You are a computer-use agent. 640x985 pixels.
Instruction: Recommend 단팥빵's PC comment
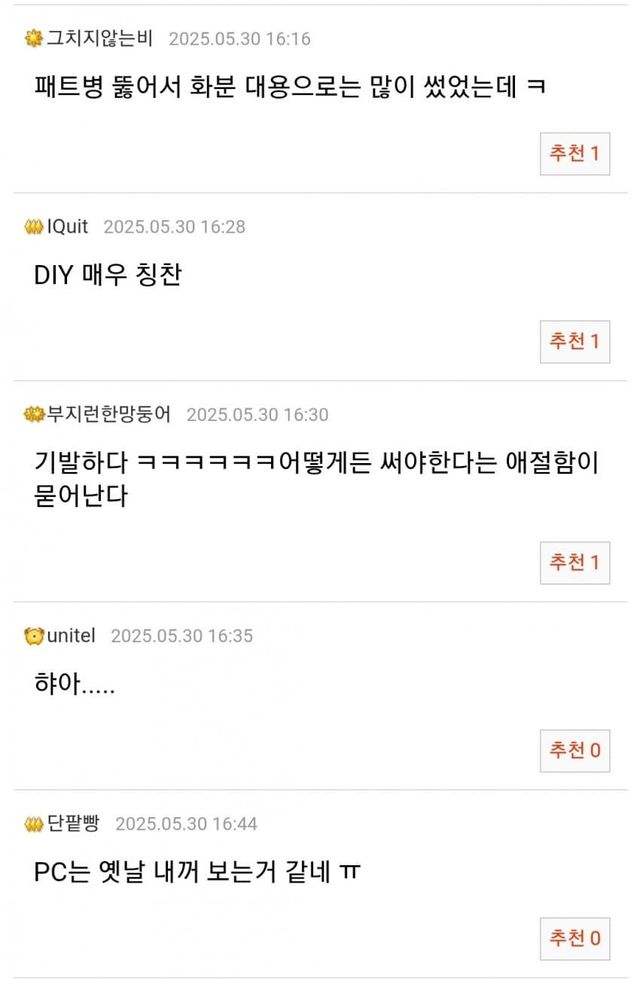[574, 938]
